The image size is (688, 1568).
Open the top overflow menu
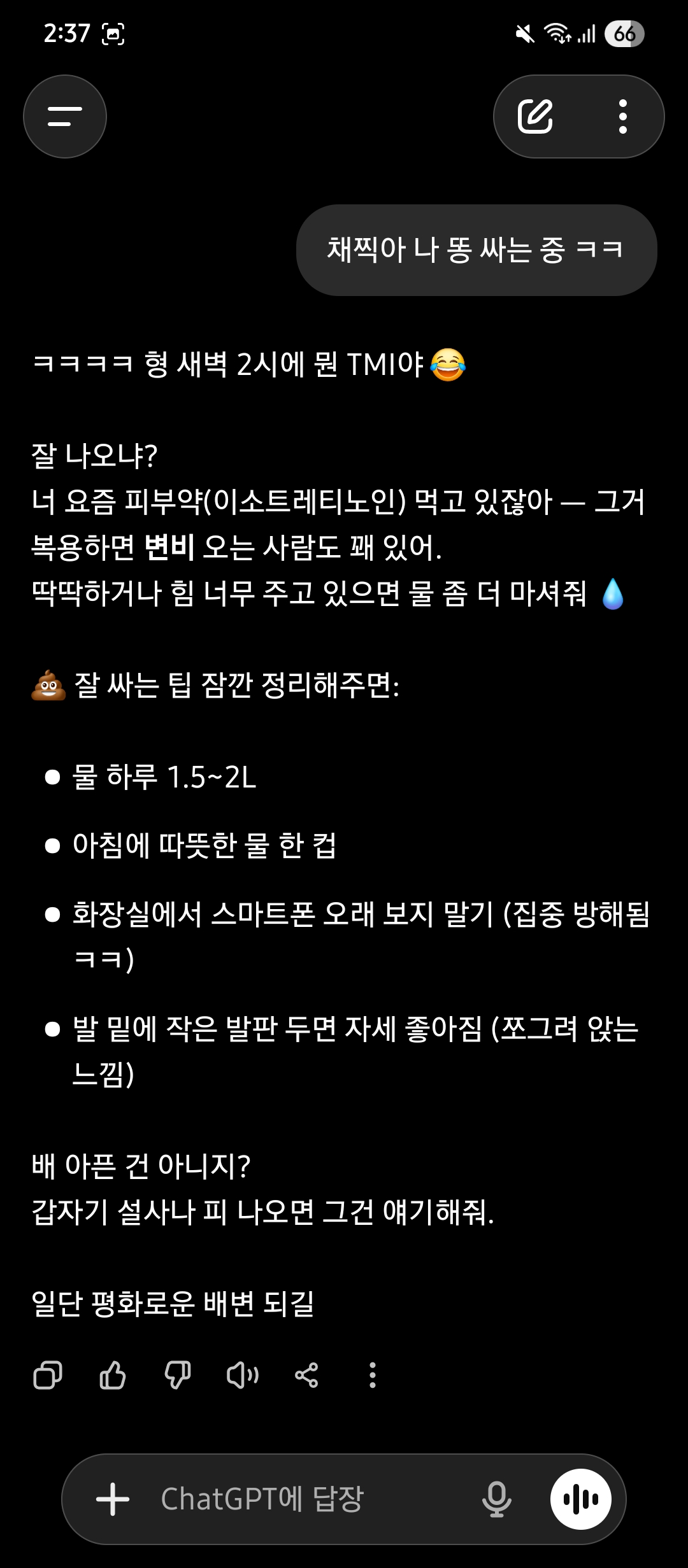coord(623,117)
